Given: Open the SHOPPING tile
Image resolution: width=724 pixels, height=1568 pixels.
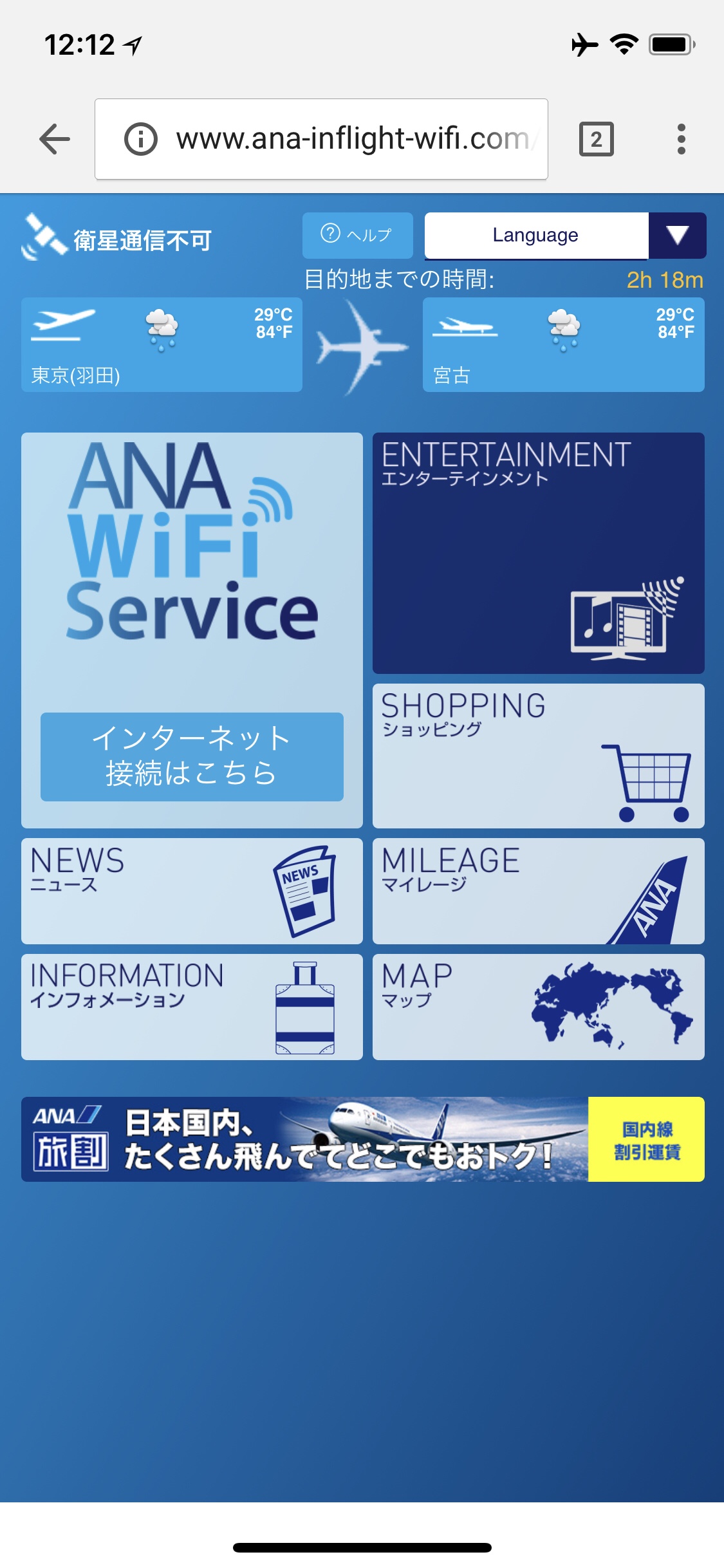Looking at the screenshot, I should (x=538, y=756).
